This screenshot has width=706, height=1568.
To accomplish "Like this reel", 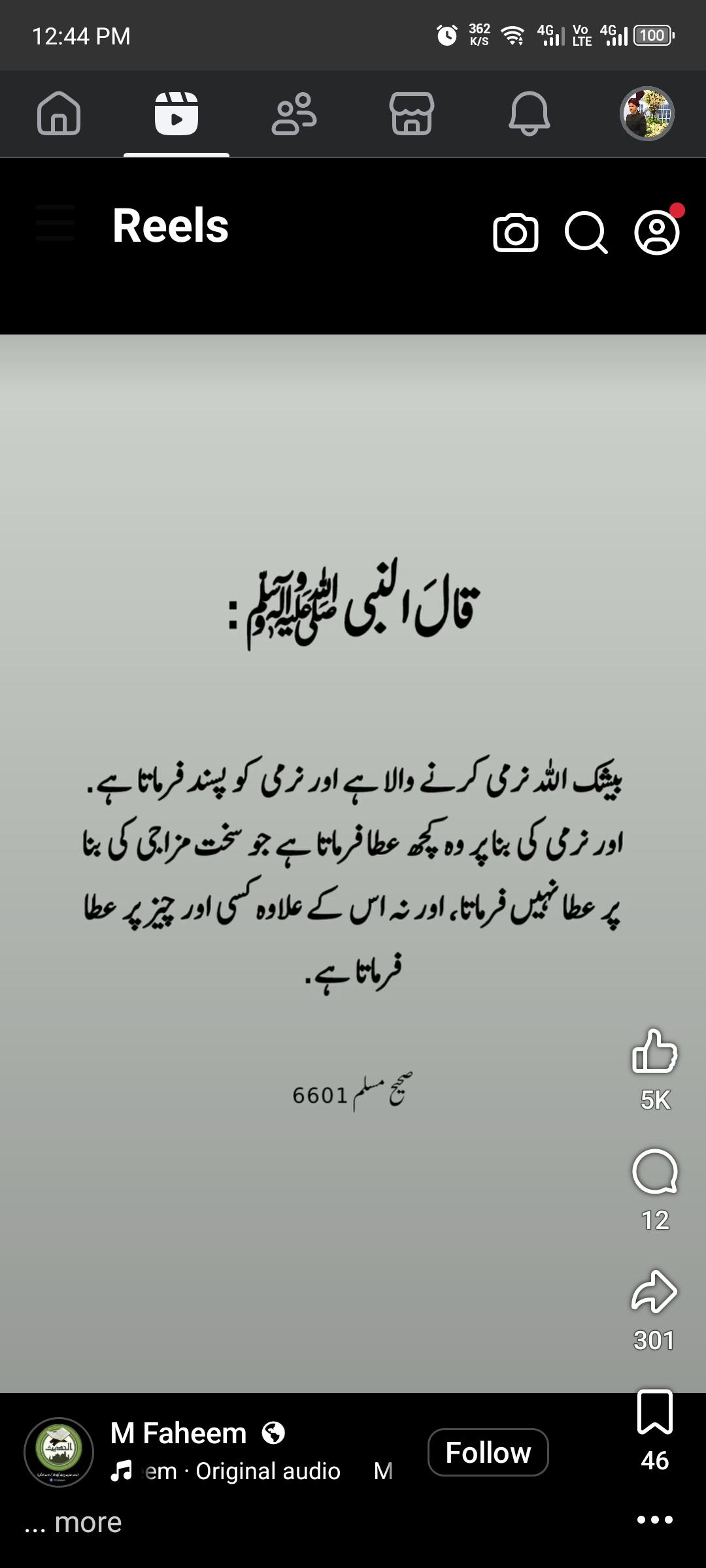I will [x=654, y=1051].
